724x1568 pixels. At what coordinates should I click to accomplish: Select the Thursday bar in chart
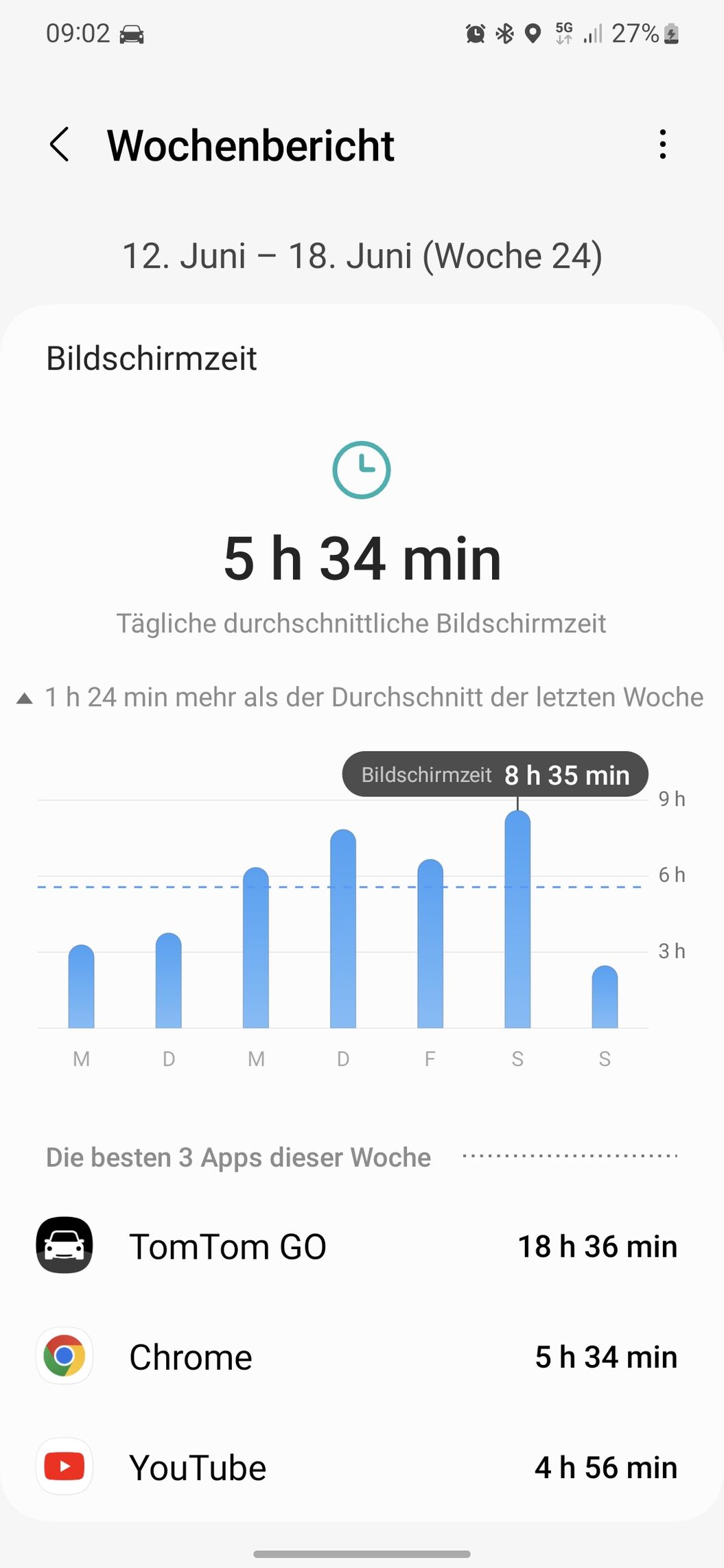coord(343,929)
